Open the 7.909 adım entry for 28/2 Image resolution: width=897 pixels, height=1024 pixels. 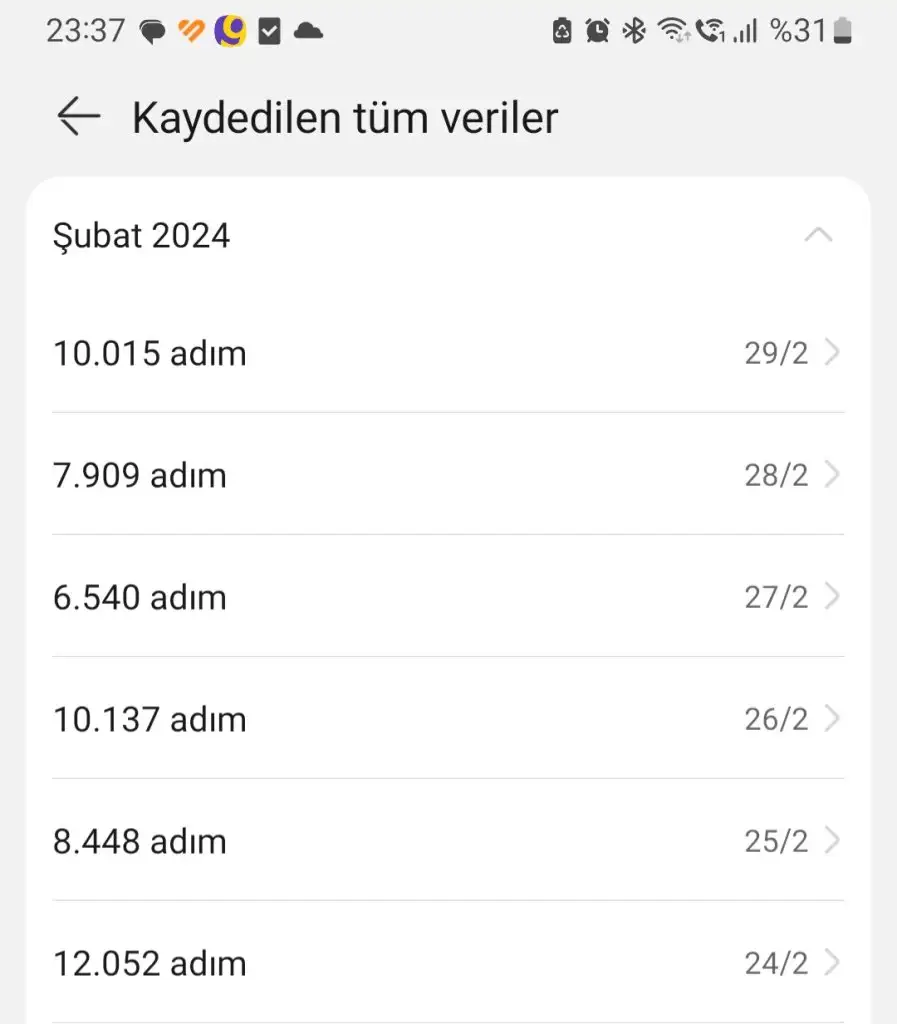(448, 475)
